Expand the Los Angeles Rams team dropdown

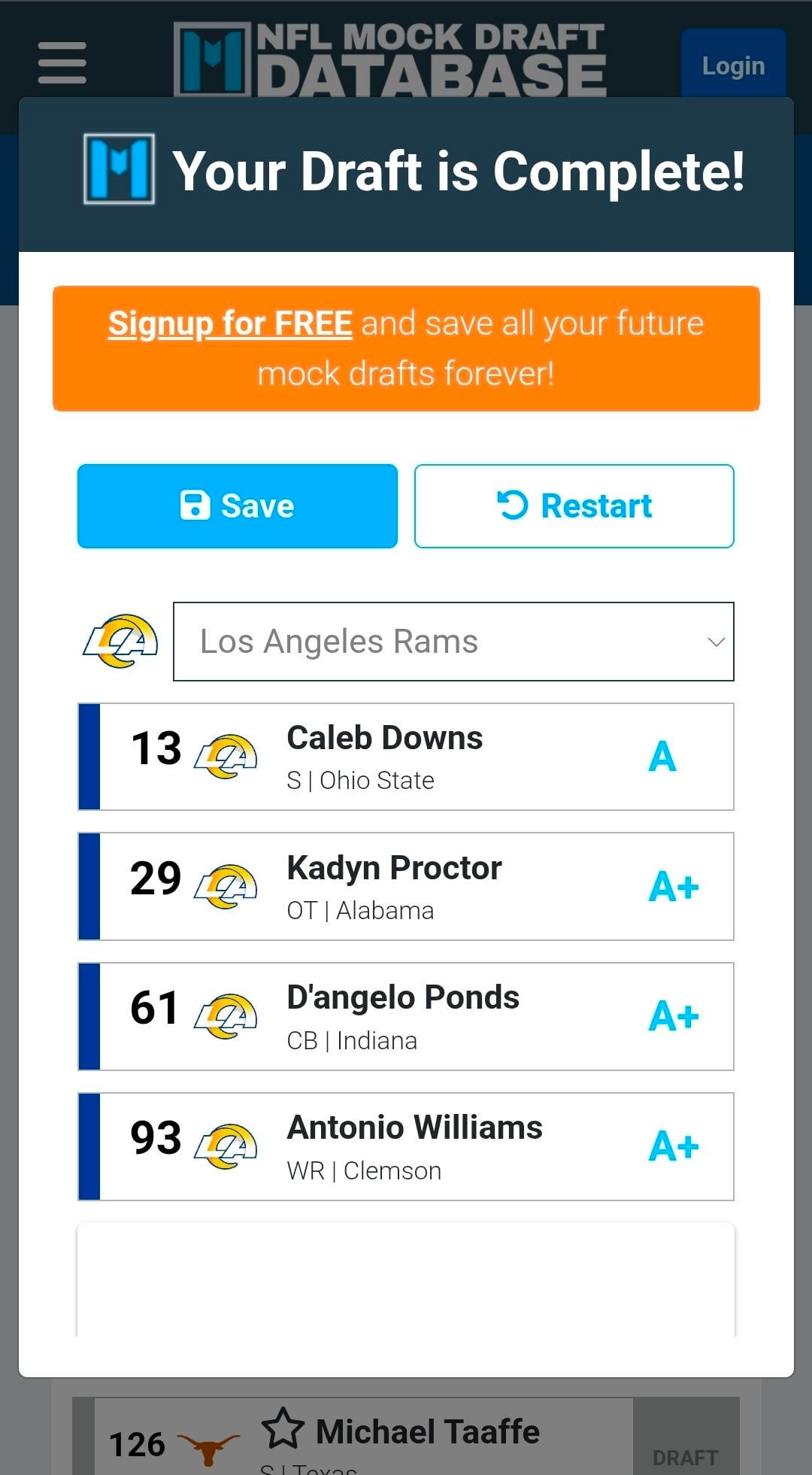coord(453,642)
